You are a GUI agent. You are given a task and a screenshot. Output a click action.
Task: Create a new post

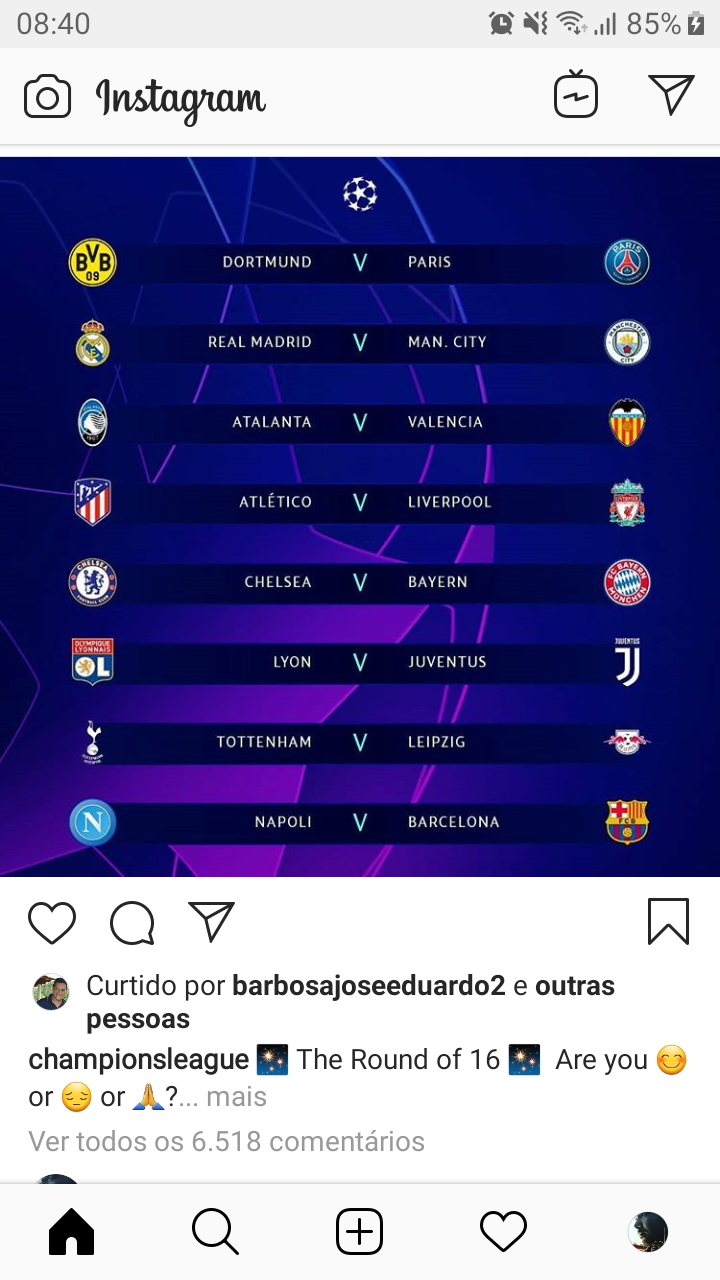pyautogui.click(x=359, y=1231)
